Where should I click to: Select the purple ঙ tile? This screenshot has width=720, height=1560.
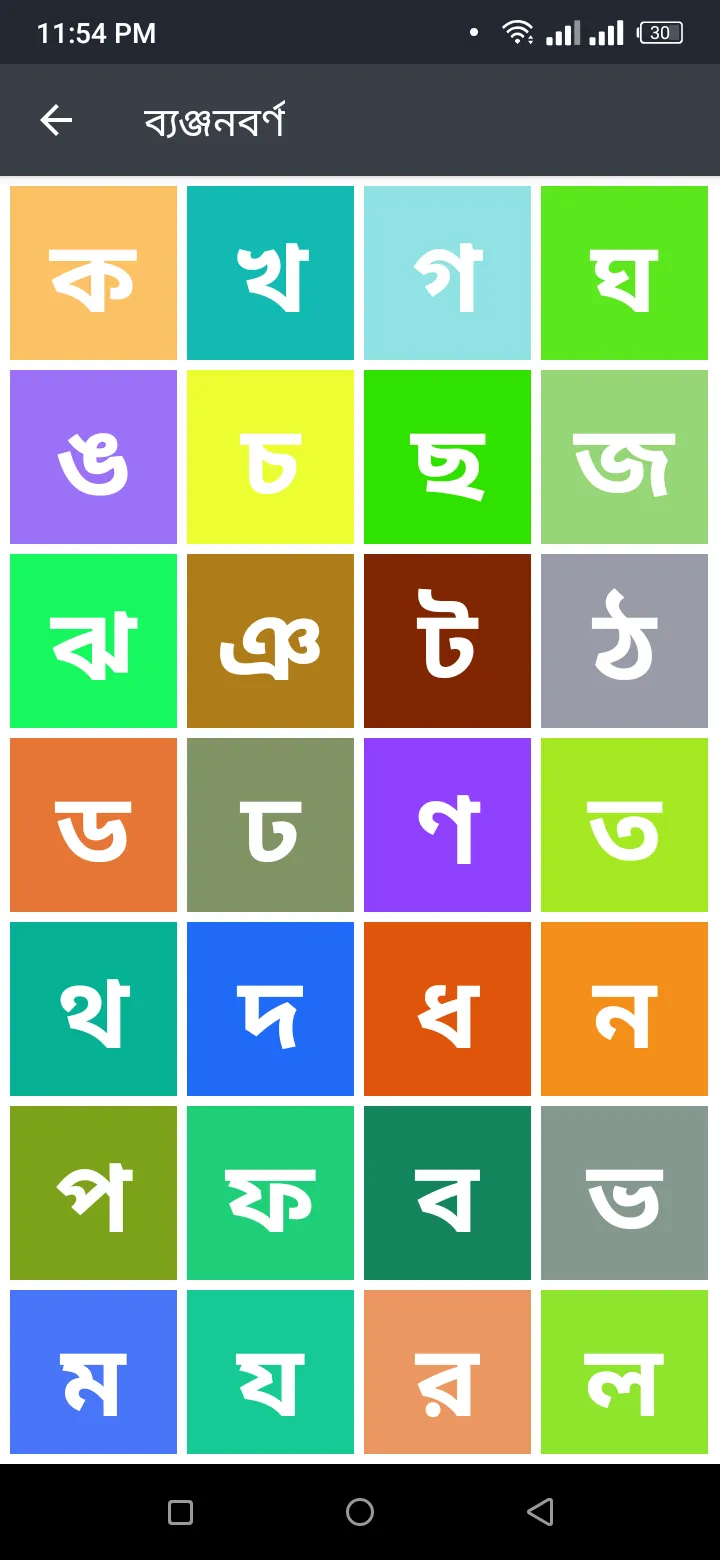coord(93,456)
